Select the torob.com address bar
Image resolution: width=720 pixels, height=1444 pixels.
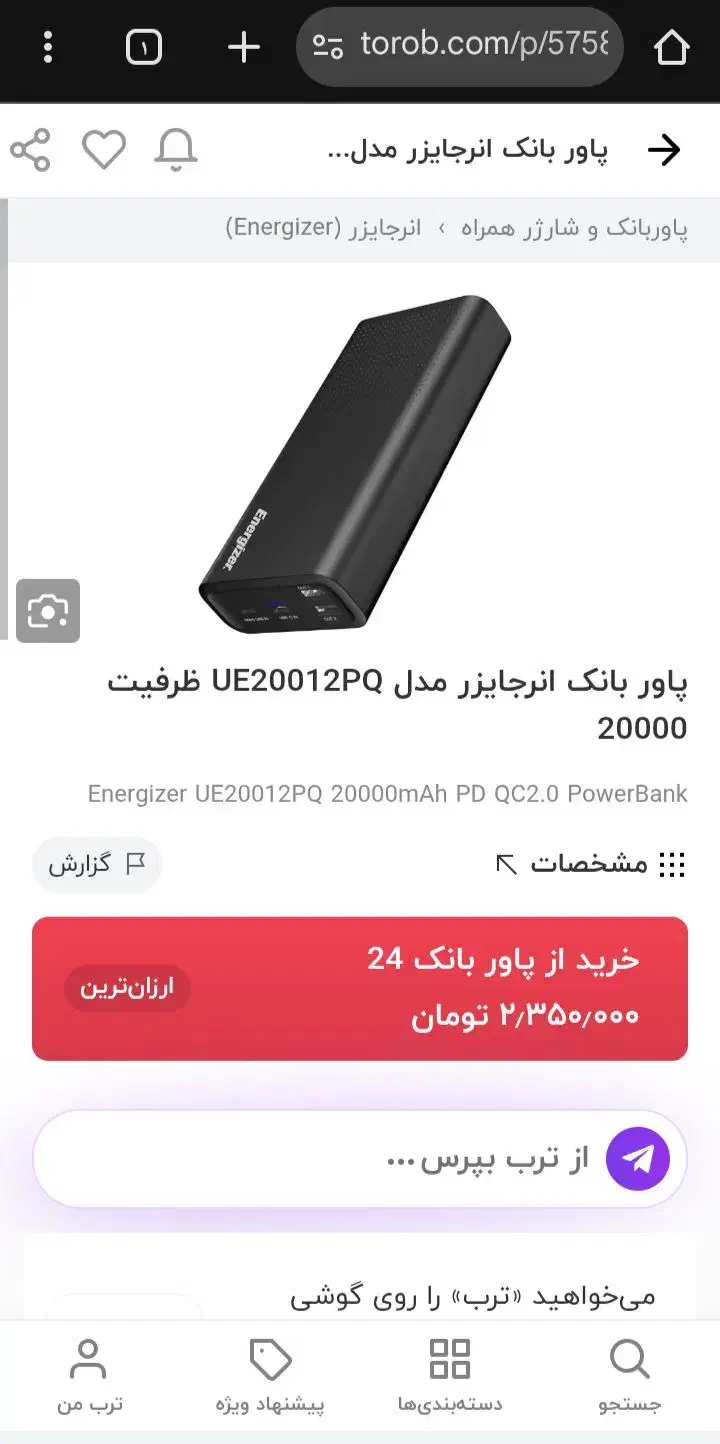pos(460,47)
